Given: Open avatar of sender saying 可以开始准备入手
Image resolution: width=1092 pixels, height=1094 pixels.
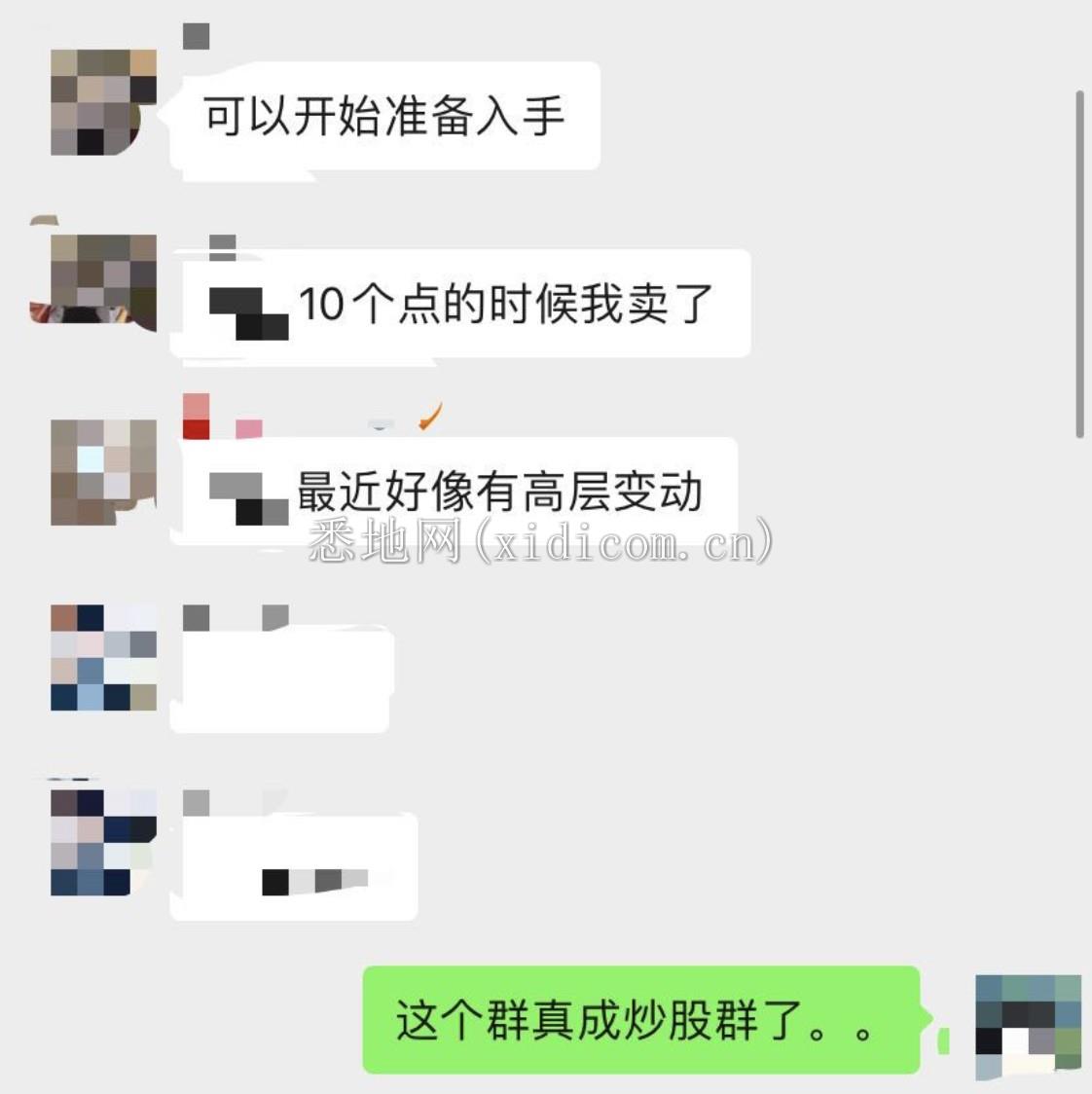Looking at the screenshot, I should coord(103,102).
